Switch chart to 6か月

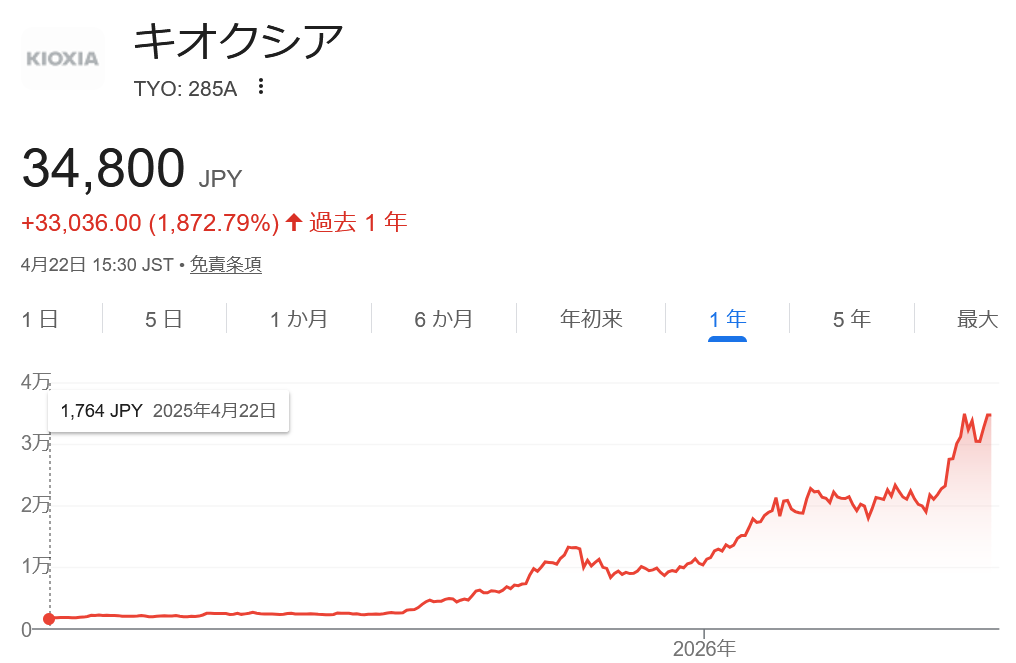point(444,319)
